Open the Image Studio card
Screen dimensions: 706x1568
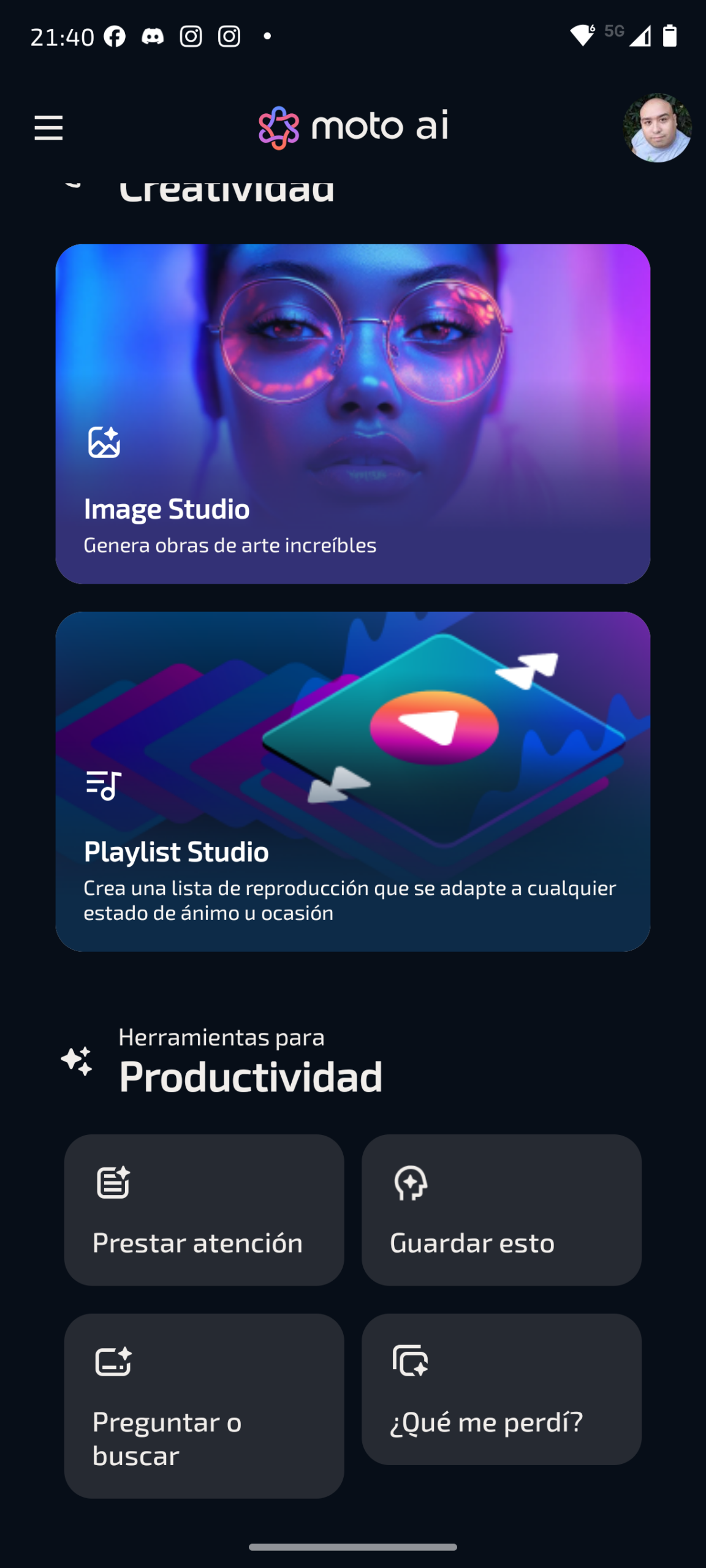tap(352, 413)
